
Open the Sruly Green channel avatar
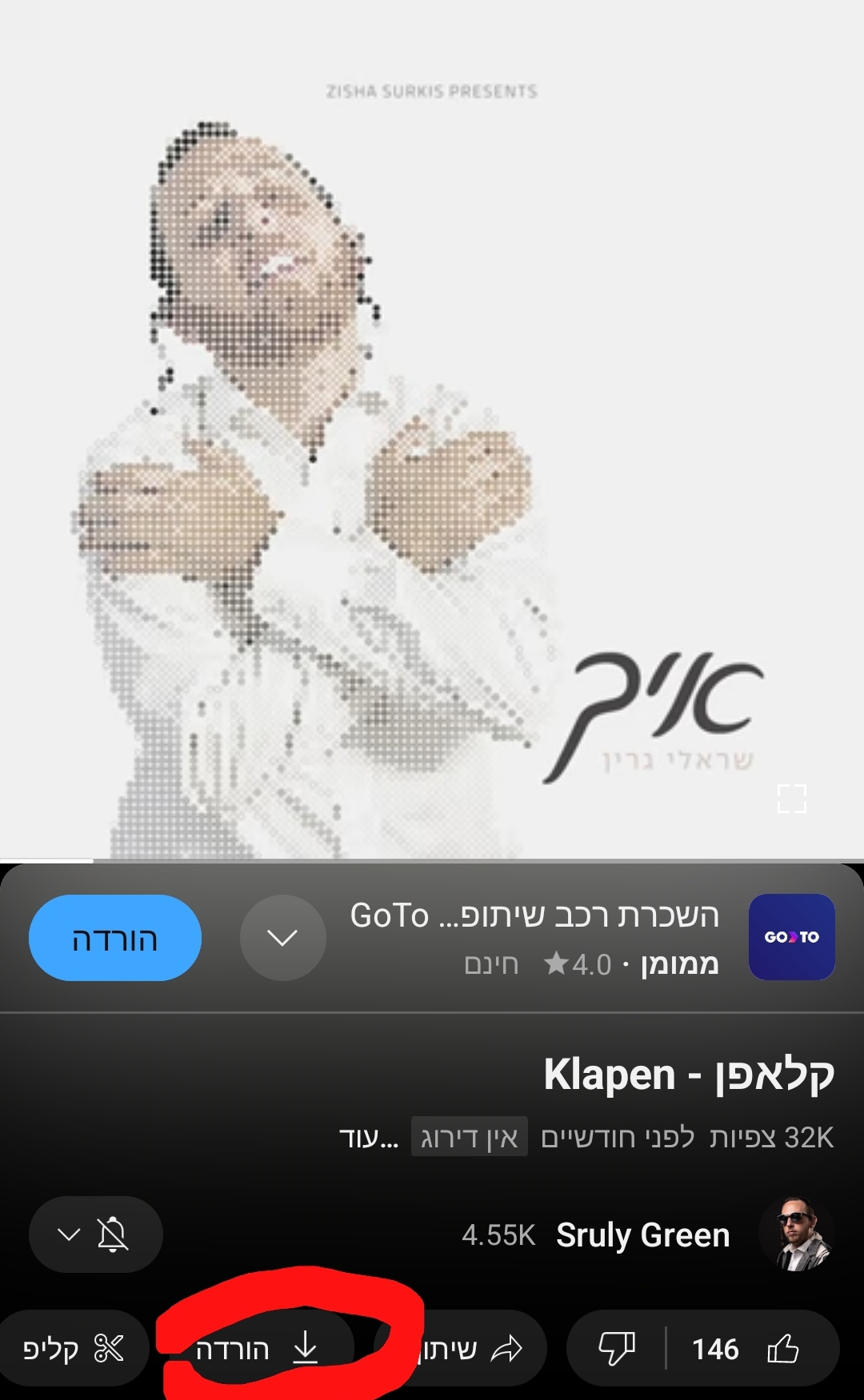pos(795,1234)
